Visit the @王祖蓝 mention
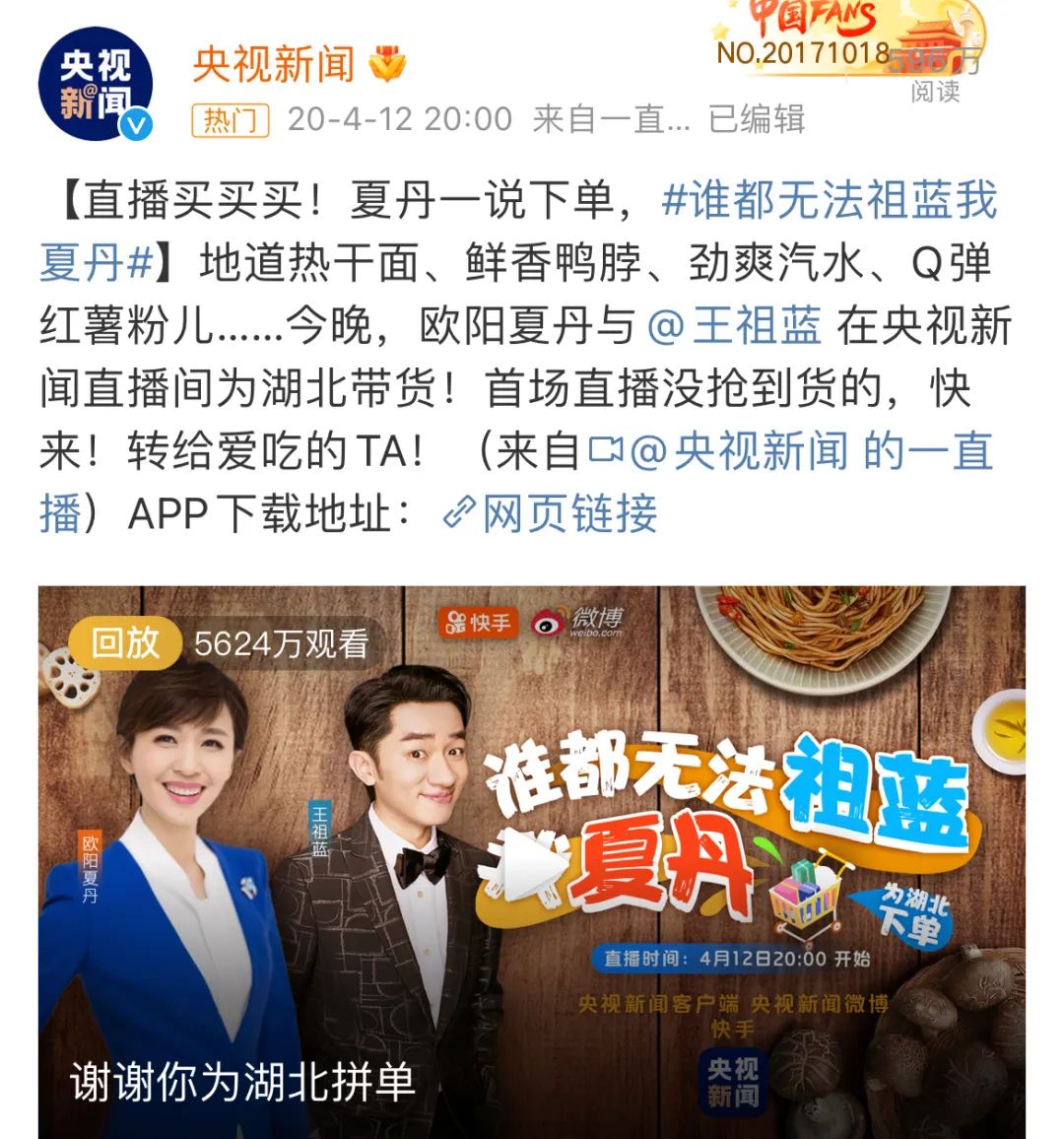1064x1139 pixels. coord(735,327)
